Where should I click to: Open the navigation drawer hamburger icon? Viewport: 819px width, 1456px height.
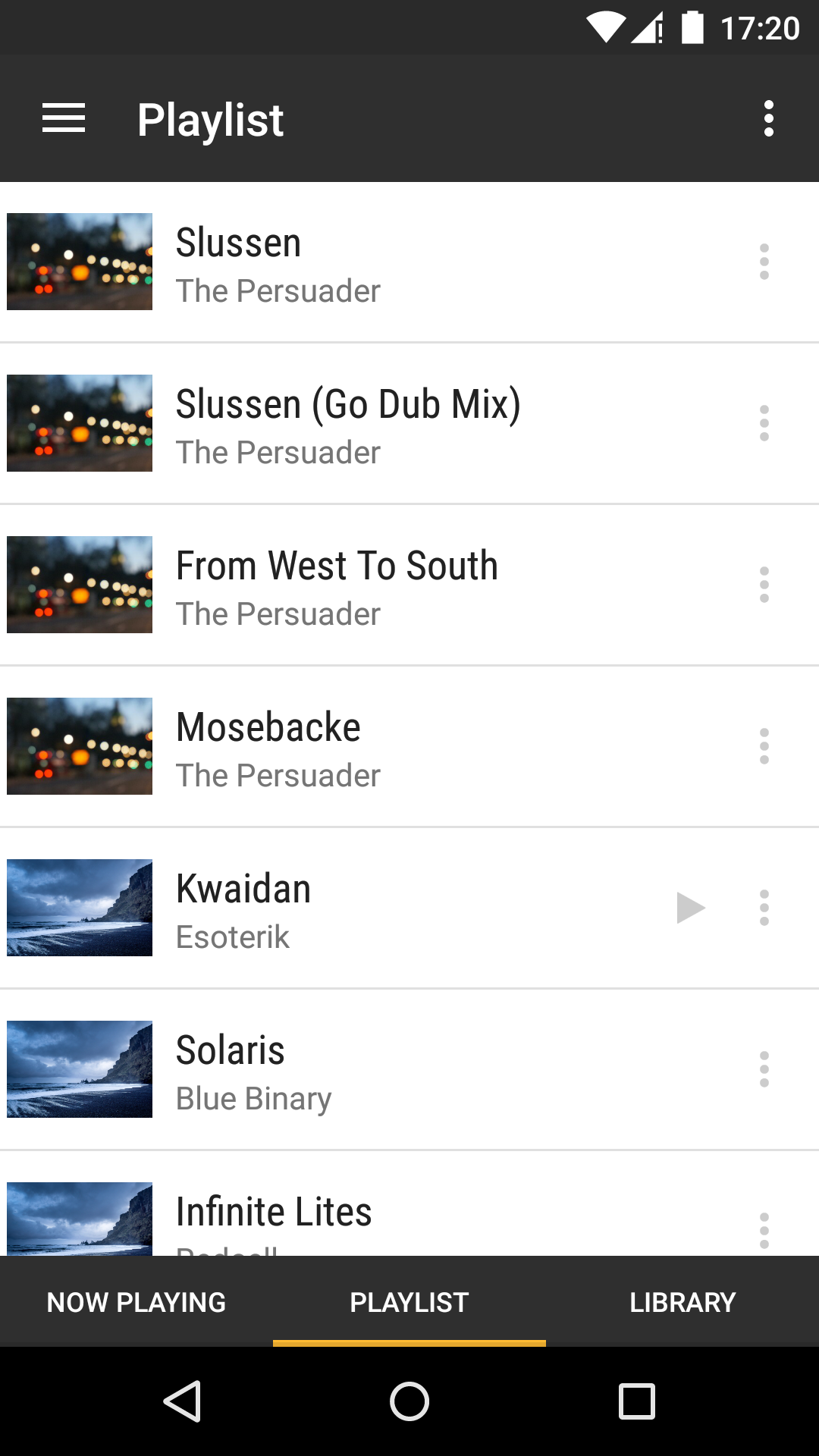(x=63, y=118)
